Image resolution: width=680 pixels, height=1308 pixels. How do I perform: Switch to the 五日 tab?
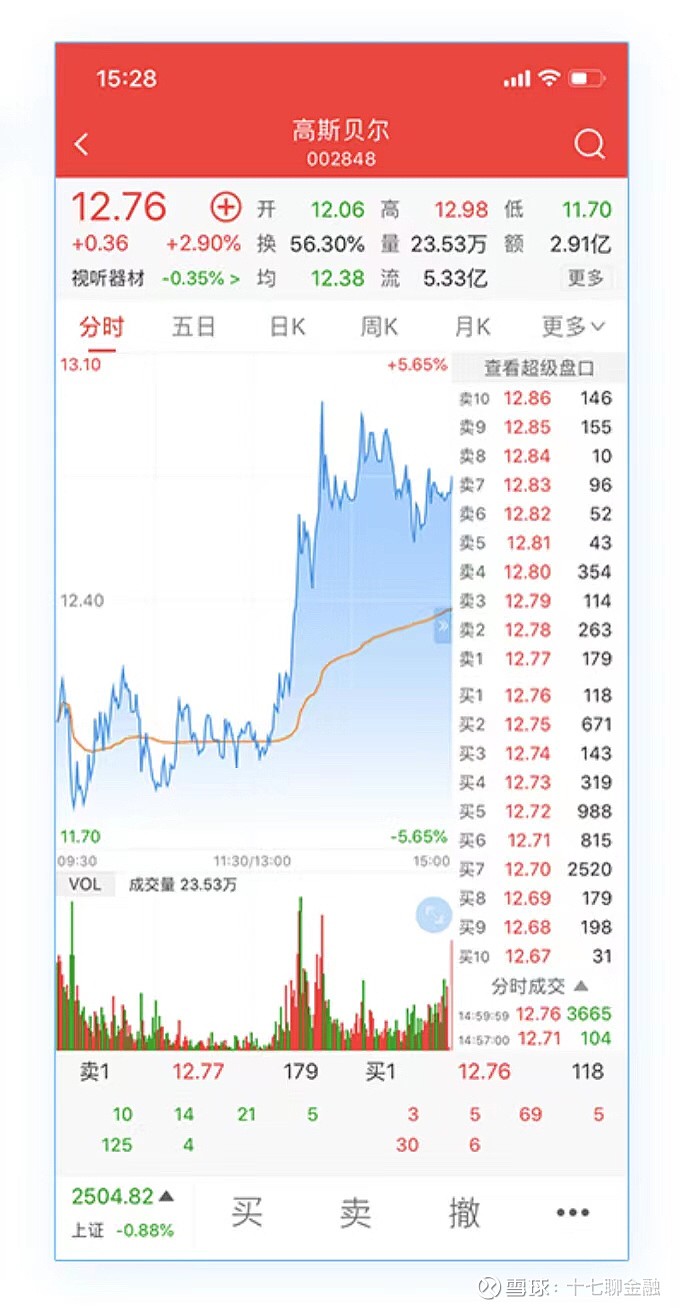(x=193, y=326)
